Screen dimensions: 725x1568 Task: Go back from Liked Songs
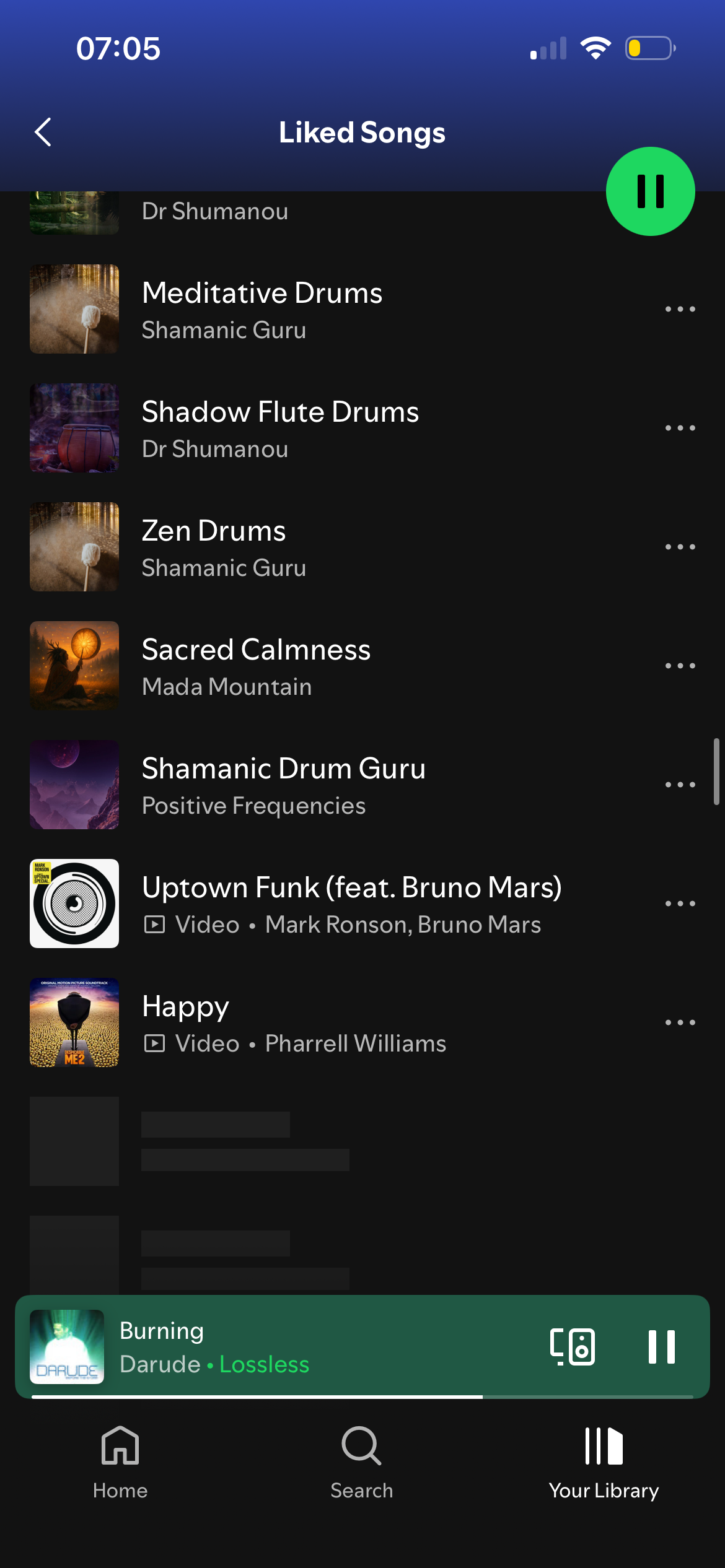(43, 132)
